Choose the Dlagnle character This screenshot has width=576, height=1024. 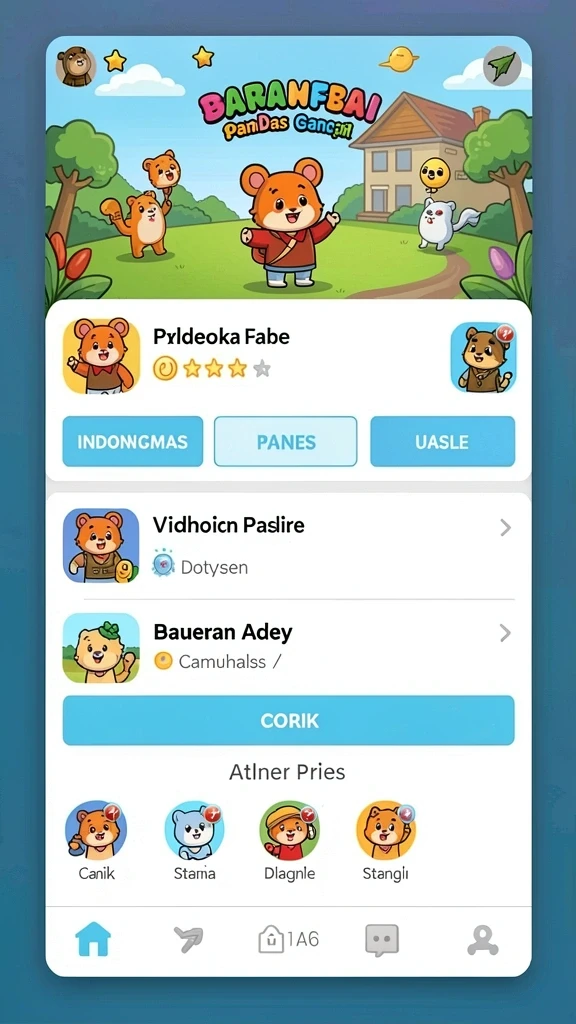click(289, 840)
